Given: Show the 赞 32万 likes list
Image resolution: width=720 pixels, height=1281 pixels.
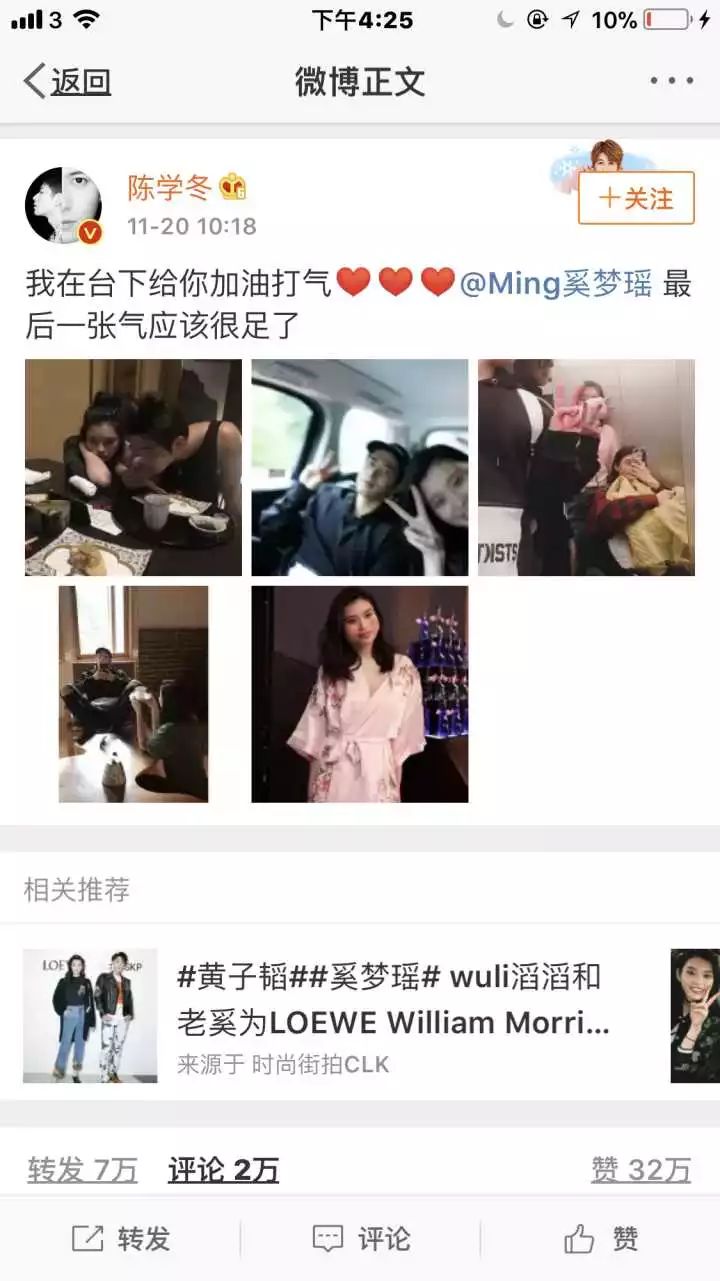Looking at the screenshot, I should pyautogui.click(x=641, y=1169).
